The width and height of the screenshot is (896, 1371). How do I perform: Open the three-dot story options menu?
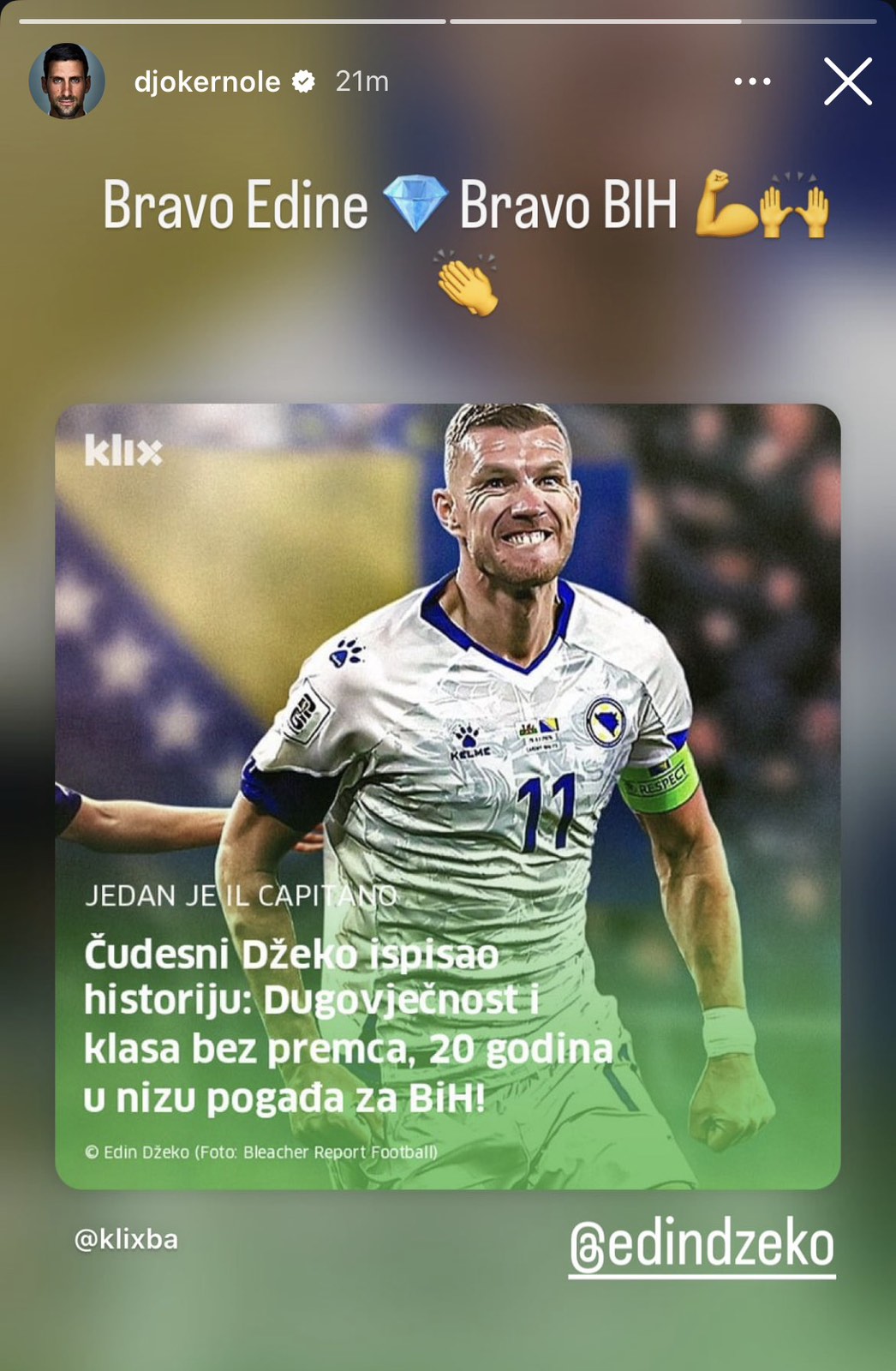pyautogui.click(x=751, y=81)
